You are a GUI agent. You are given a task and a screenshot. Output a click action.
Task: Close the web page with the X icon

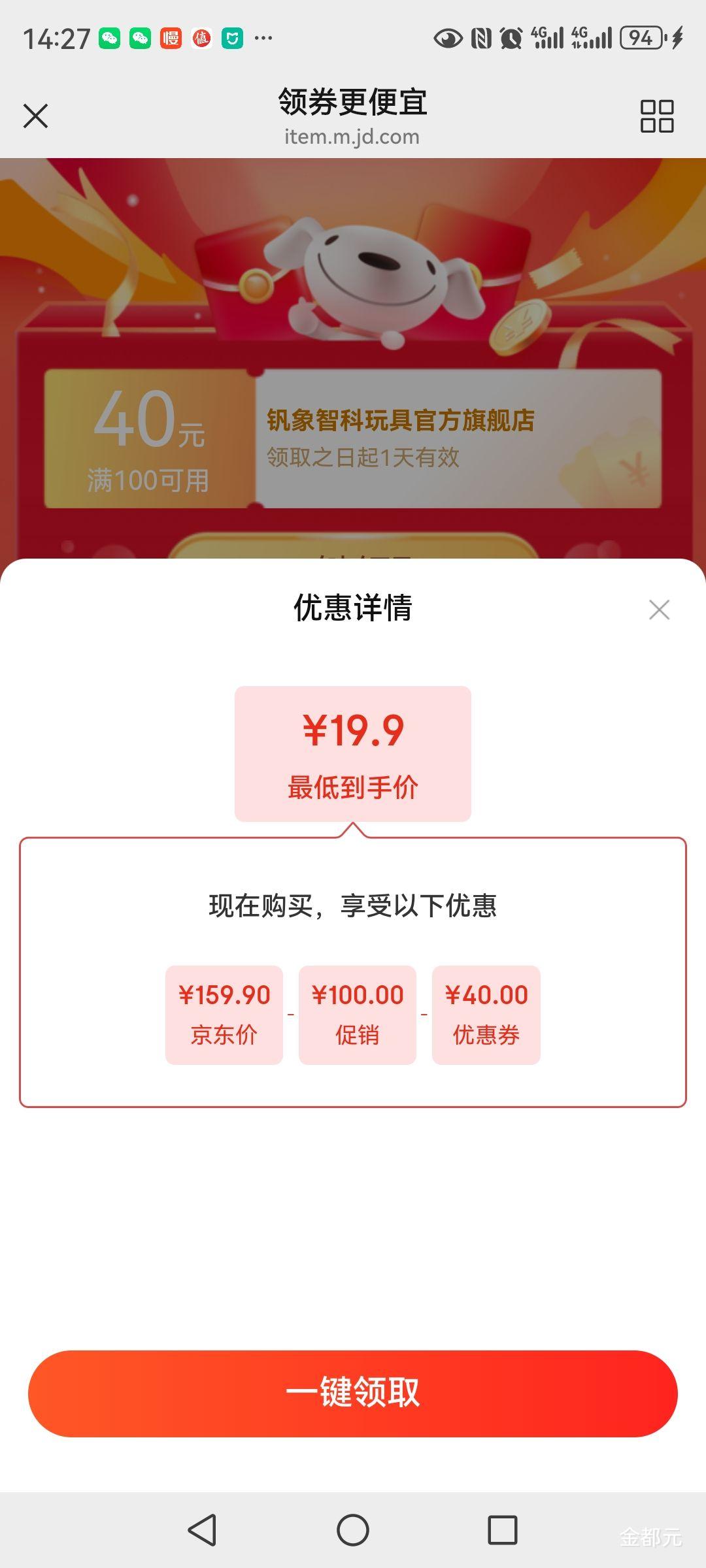click(35, 116)
